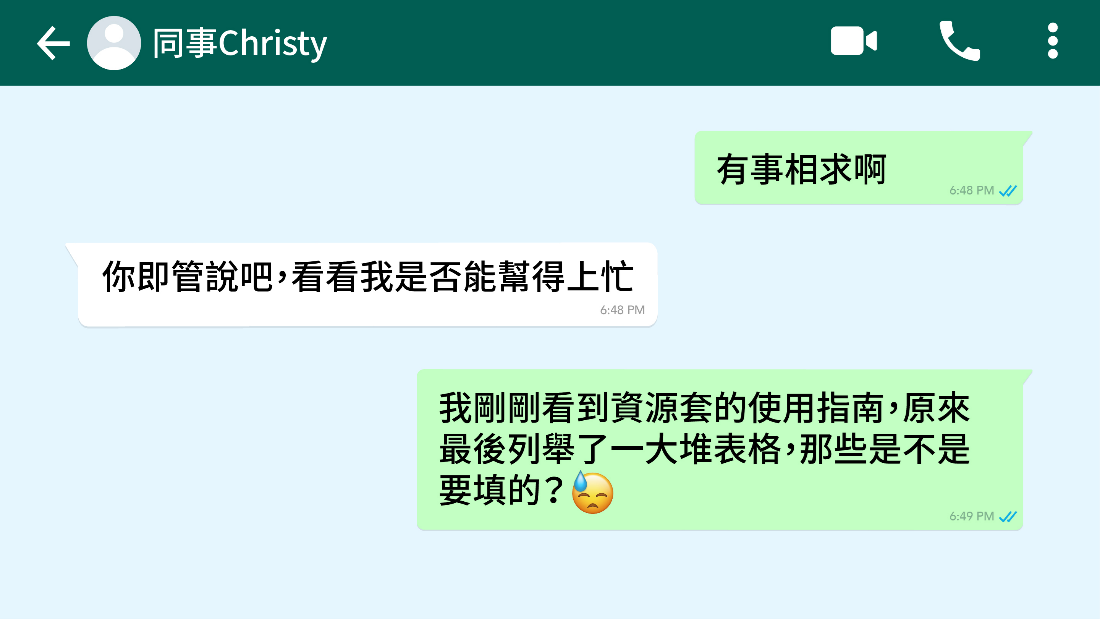
Task: Start a video call with Christy
Action: pos(854,42)
